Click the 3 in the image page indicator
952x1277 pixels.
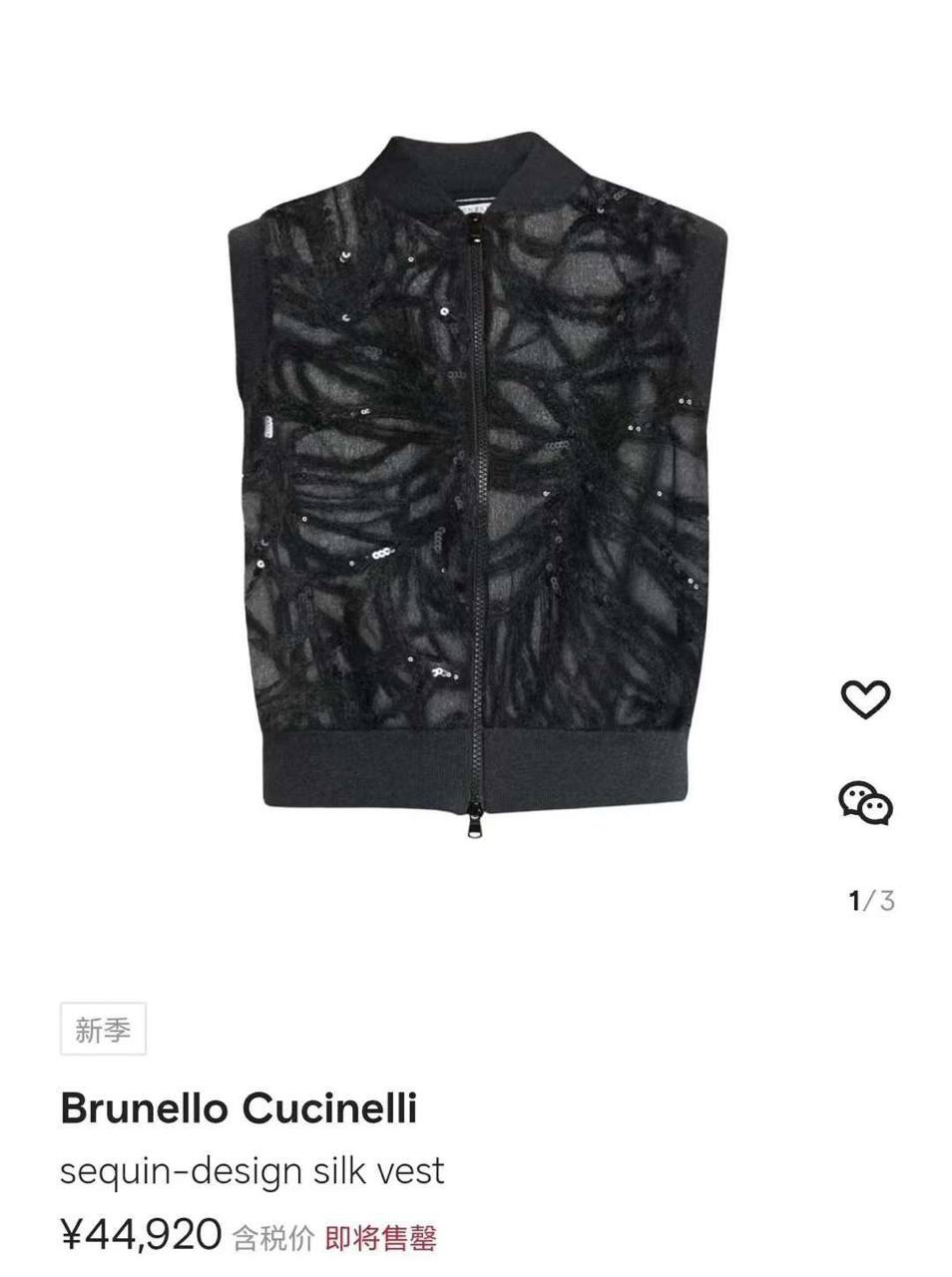coord(888,900)
